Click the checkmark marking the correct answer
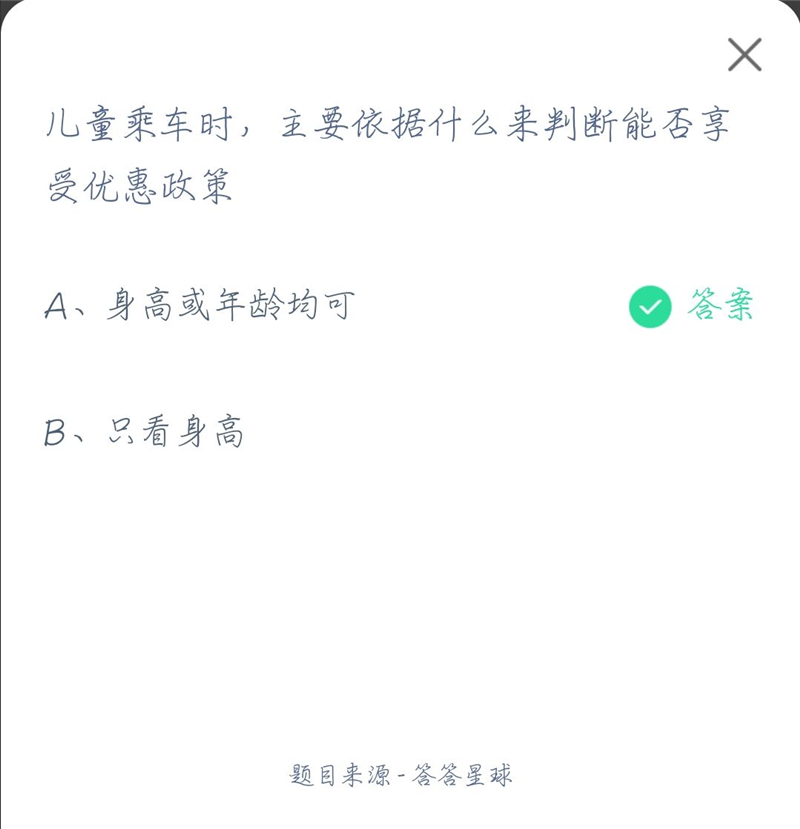This screenshot has width=800, height=829. click(x=651, y=306)
